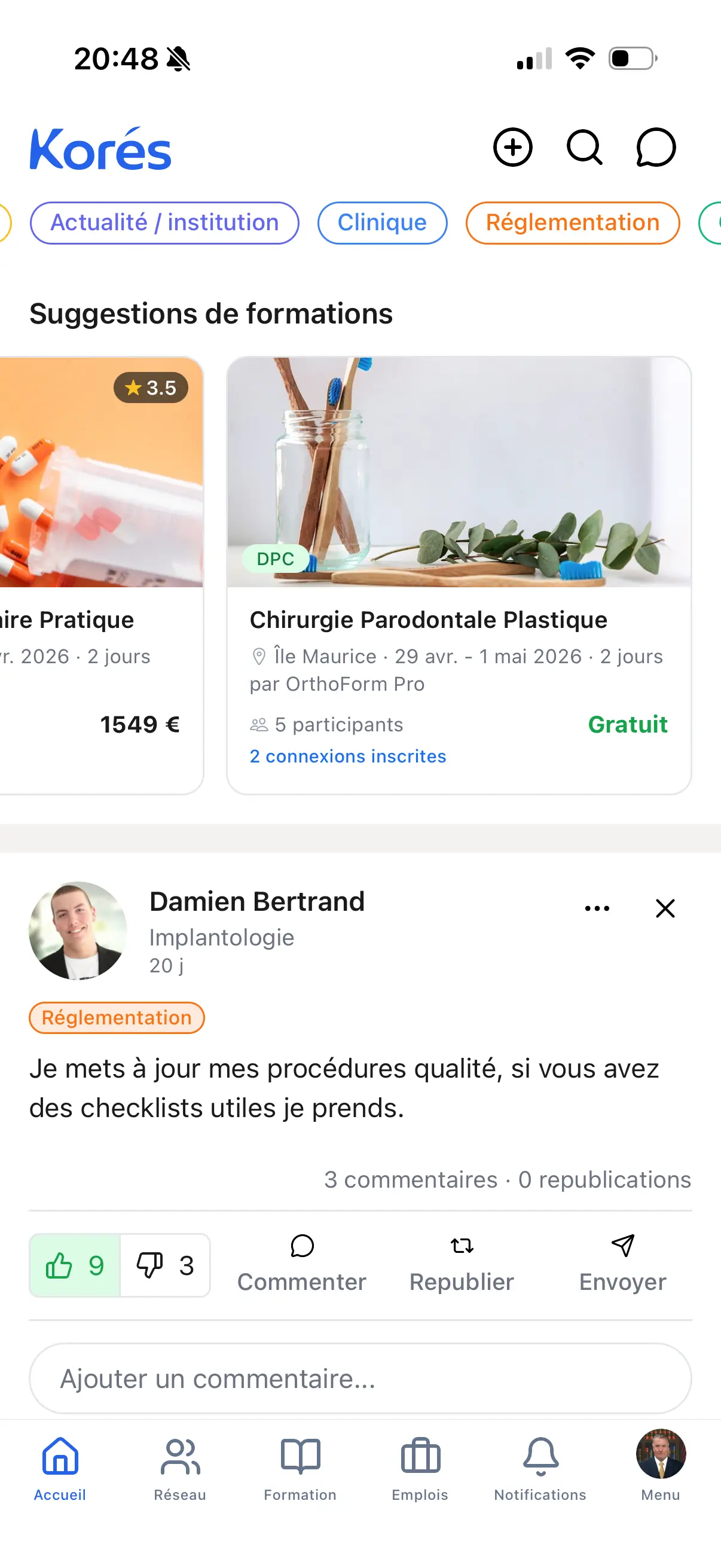View the 2 connexions inscrites link
This screenshot has height=1568, width=721.
coord(347,756)
